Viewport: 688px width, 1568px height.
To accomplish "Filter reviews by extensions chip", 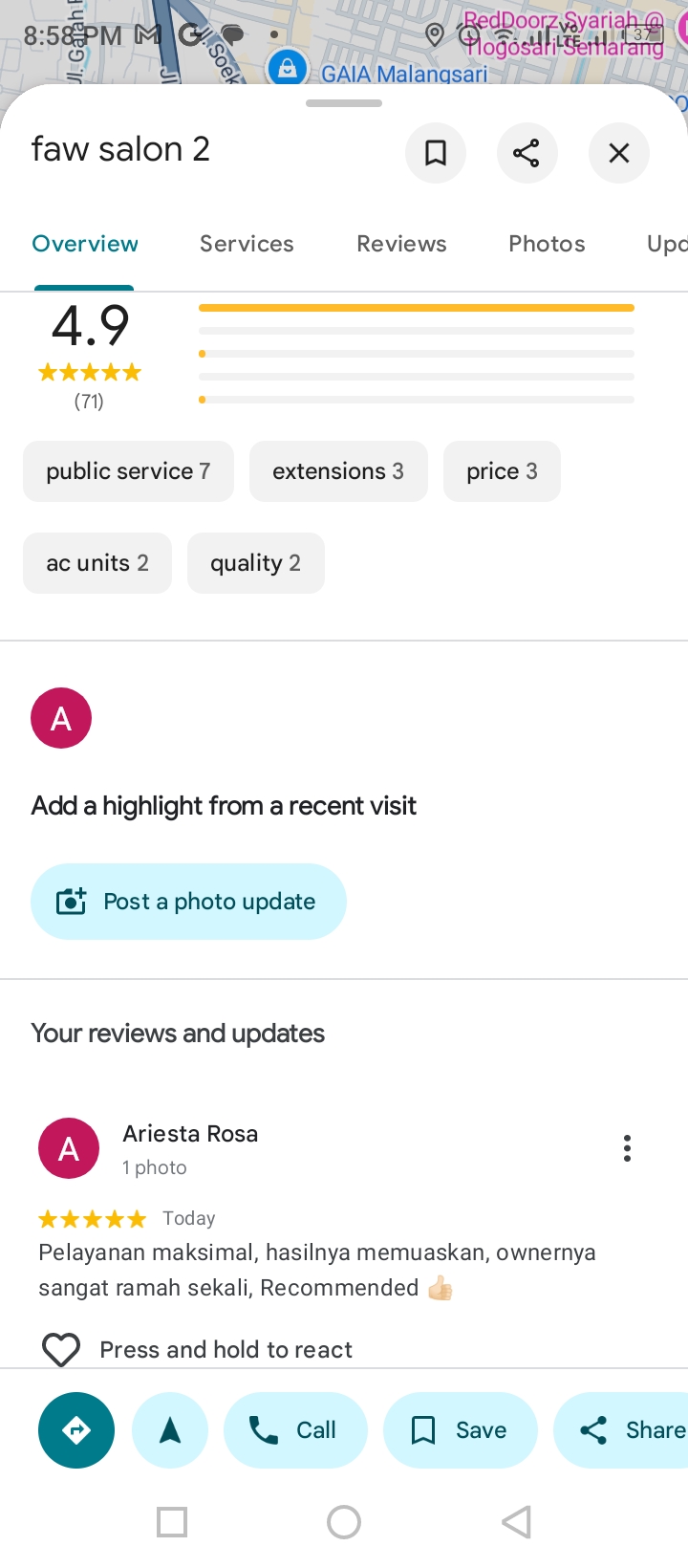I will [338, 471].
